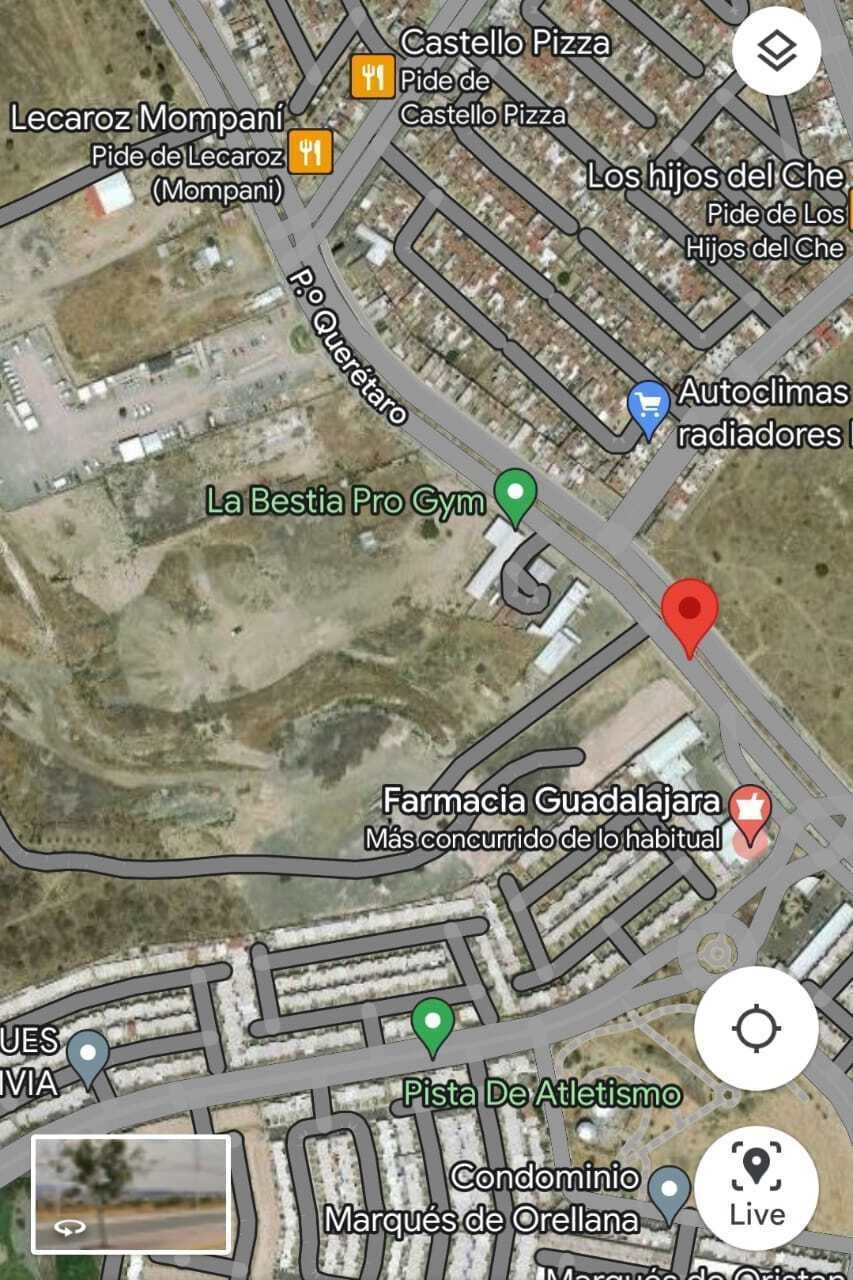Tap the red dropped pin
853x1280 pixels.
click(x=690, y=612)
